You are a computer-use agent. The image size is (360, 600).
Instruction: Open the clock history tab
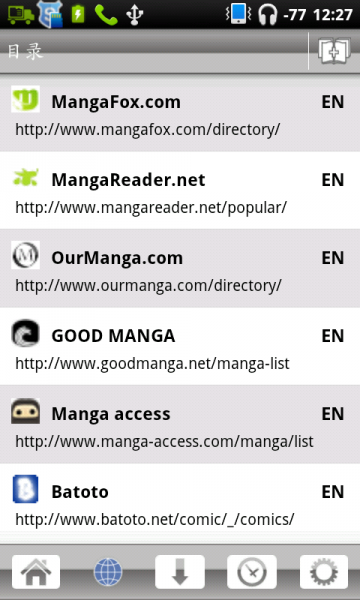tap(252, 572)
